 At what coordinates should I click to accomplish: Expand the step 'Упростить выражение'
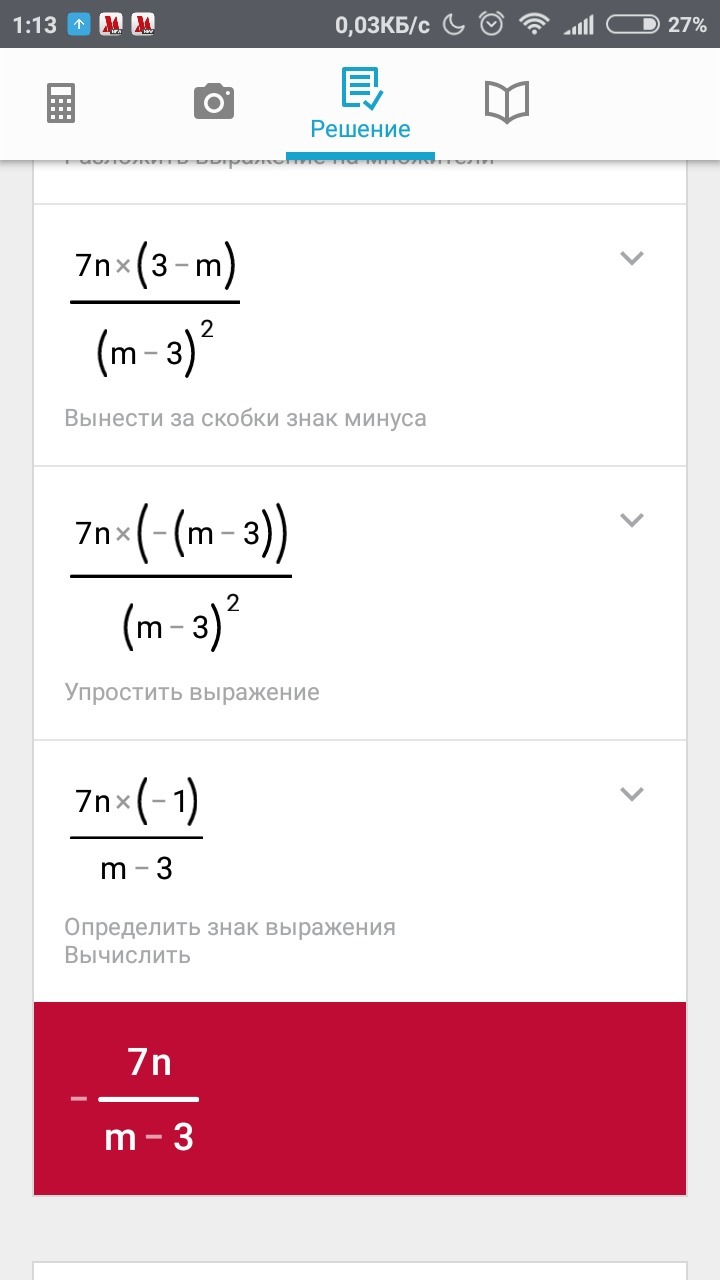[x=631, y=520]
